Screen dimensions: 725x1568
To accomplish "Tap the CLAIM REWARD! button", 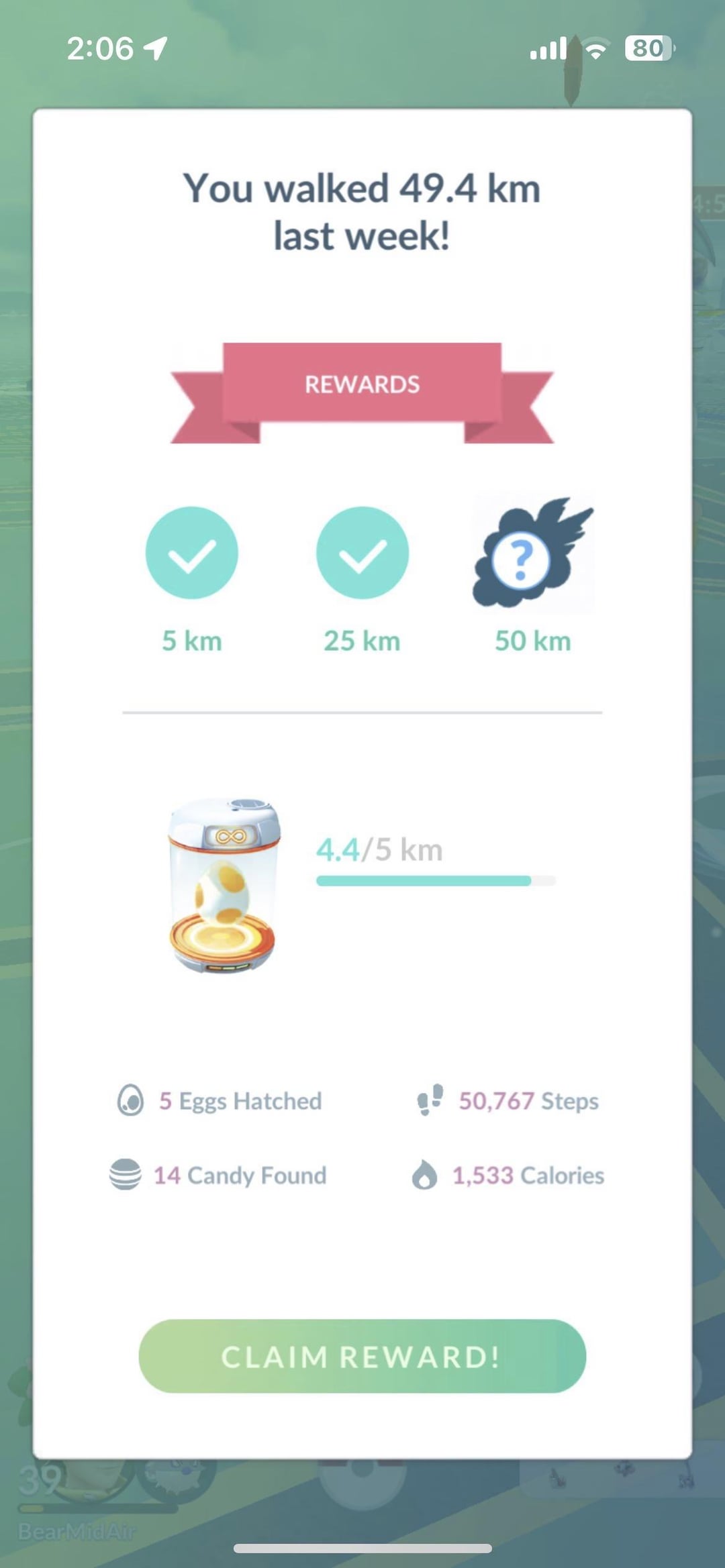I will pos(362,1356).
